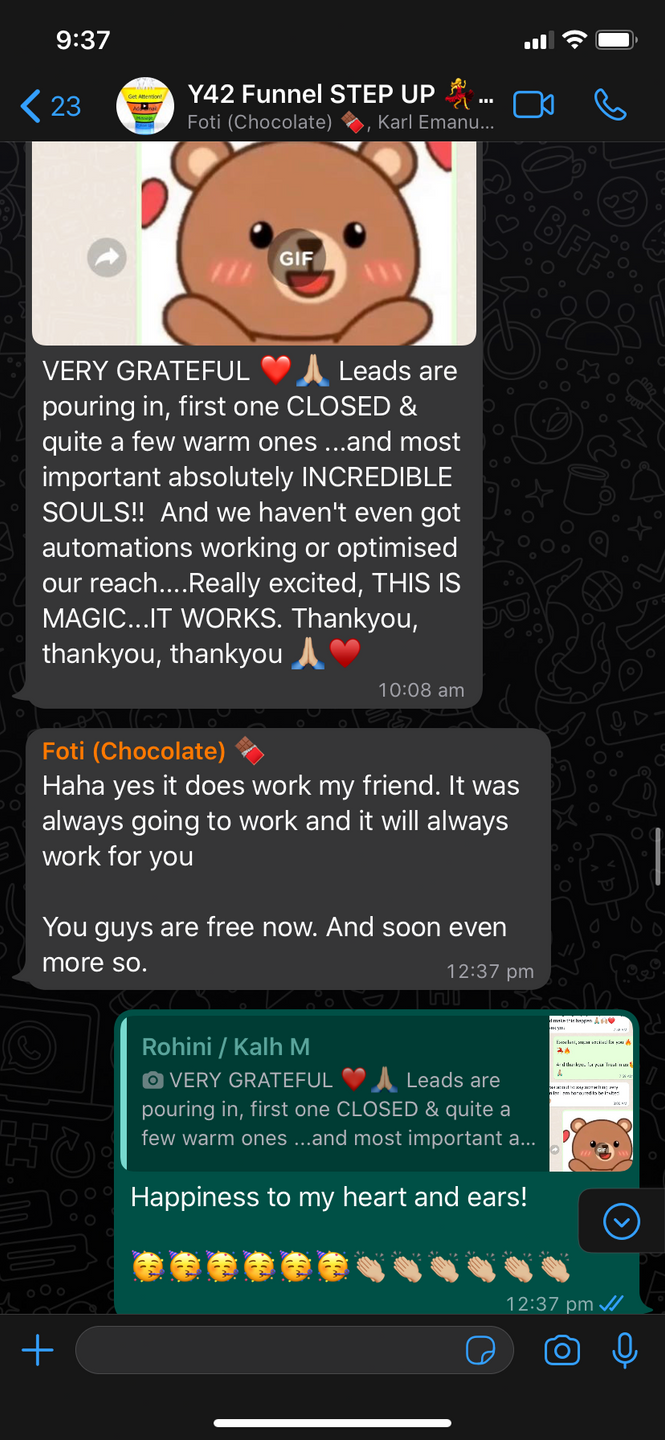Screen dimensions: 665x1440
Task: Start a group video call
Action: [x=533, y=105]
